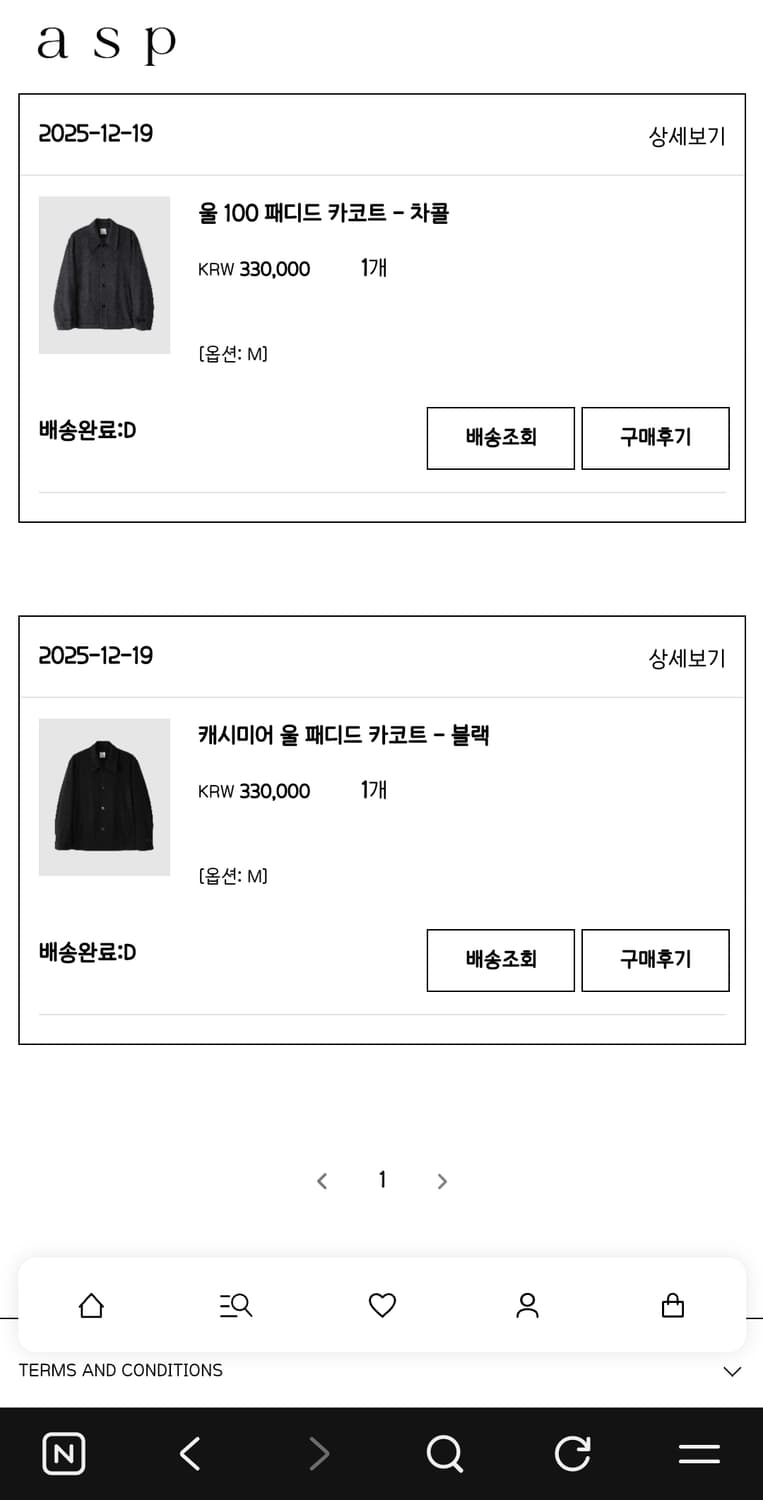Open the account profile icon
The height and width of the screenshot is (1500, 763).
(527, 1305)
